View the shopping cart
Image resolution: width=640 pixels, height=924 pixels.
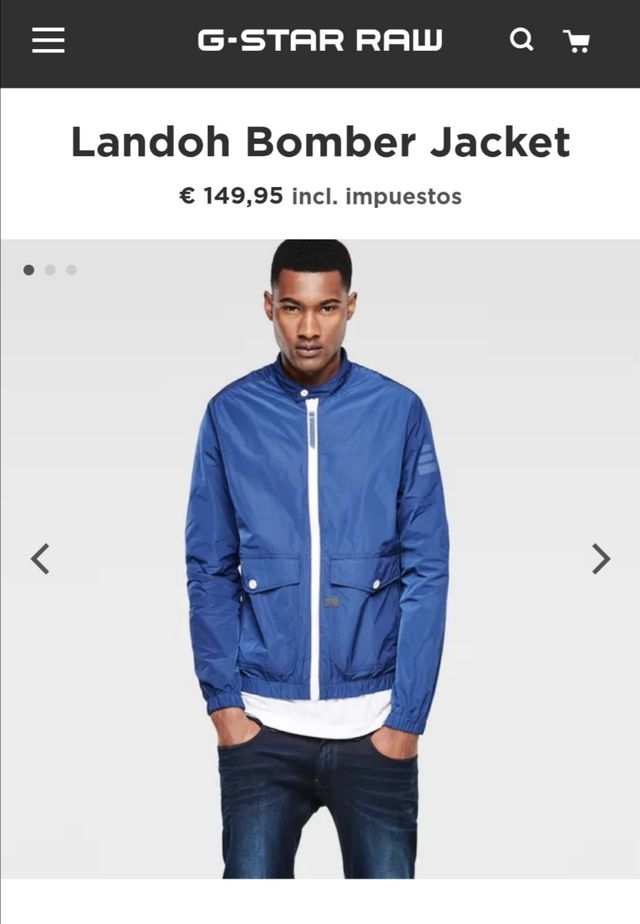point(577,41)
